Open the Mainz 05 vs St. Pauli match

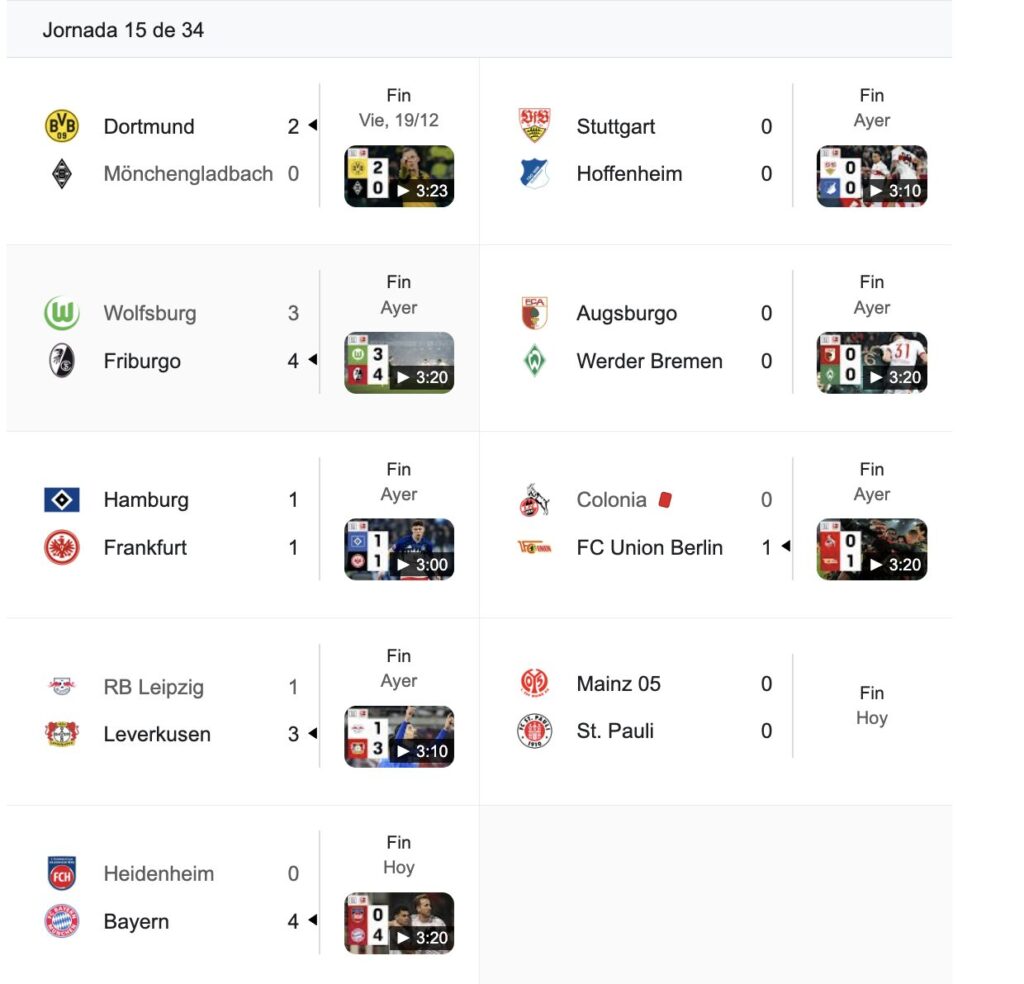[x=640, y=708]
